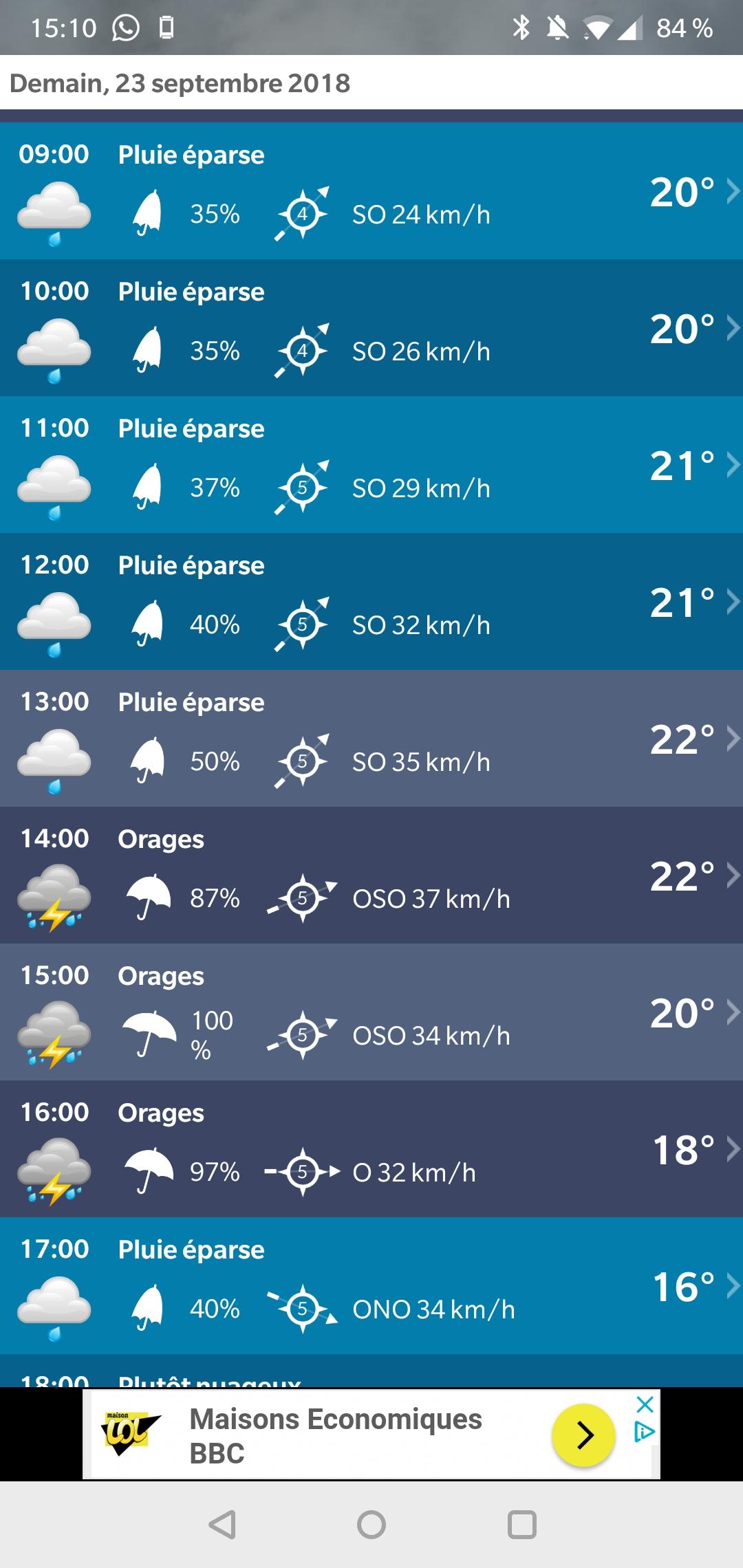743x1568 pixels.
Task: View the 15:00 Orages 100% rain details
Action: 371,1012
